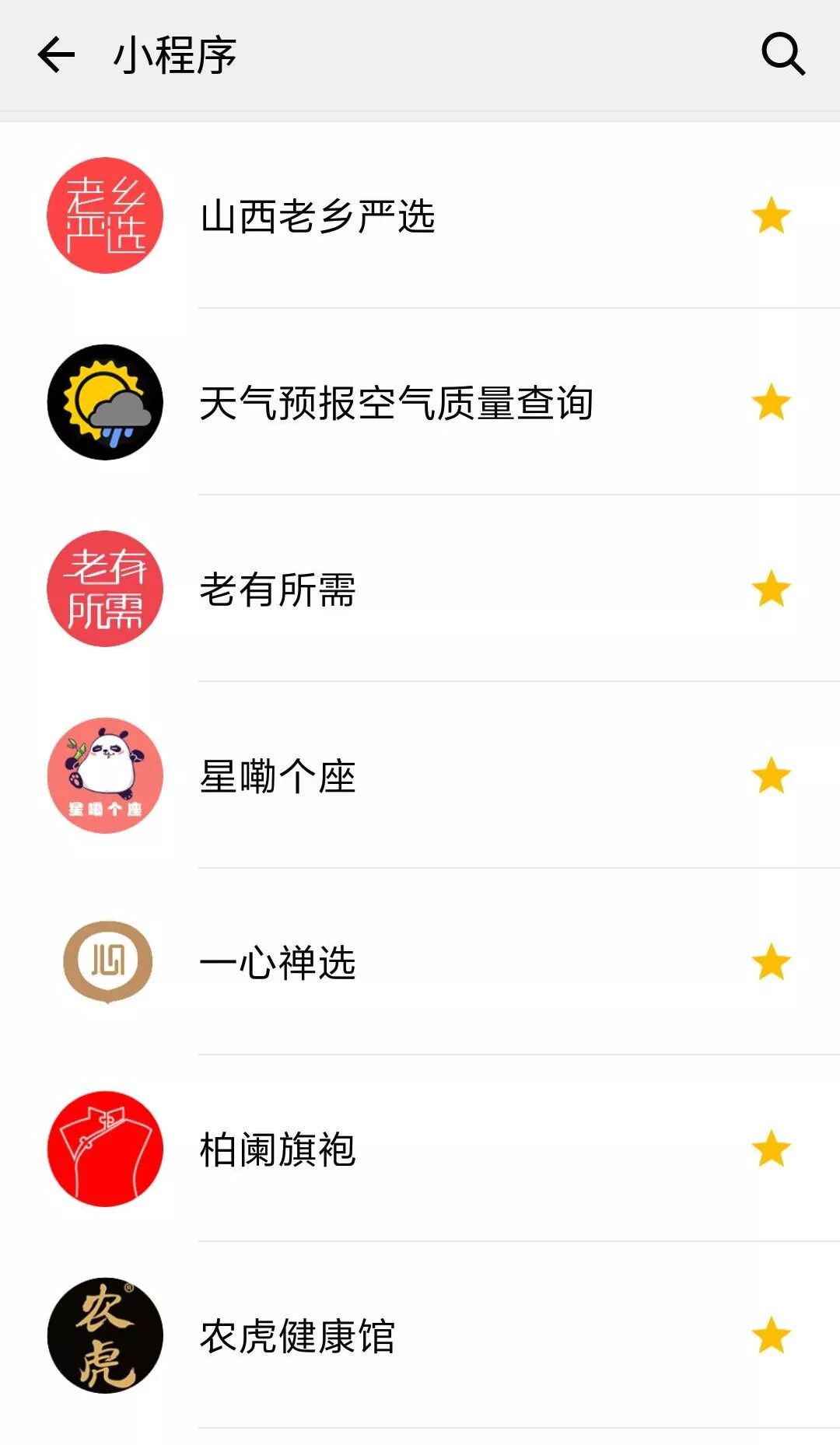The height and width of the screenshot is (1445, 840).
Task: Open the 农虎健康馆 mini program
Action: coord(297,1336)
